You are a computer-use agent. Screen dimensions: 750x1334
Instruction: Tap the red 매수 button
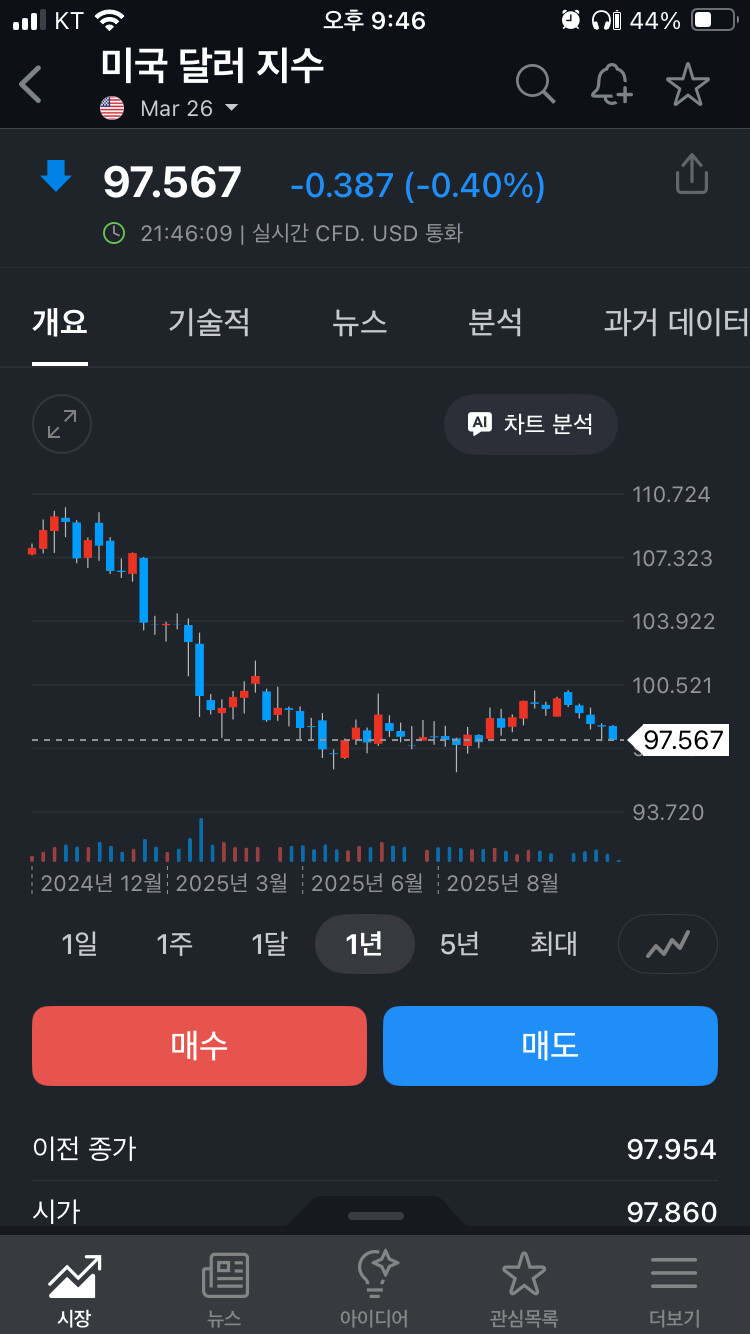[199, 1045]
